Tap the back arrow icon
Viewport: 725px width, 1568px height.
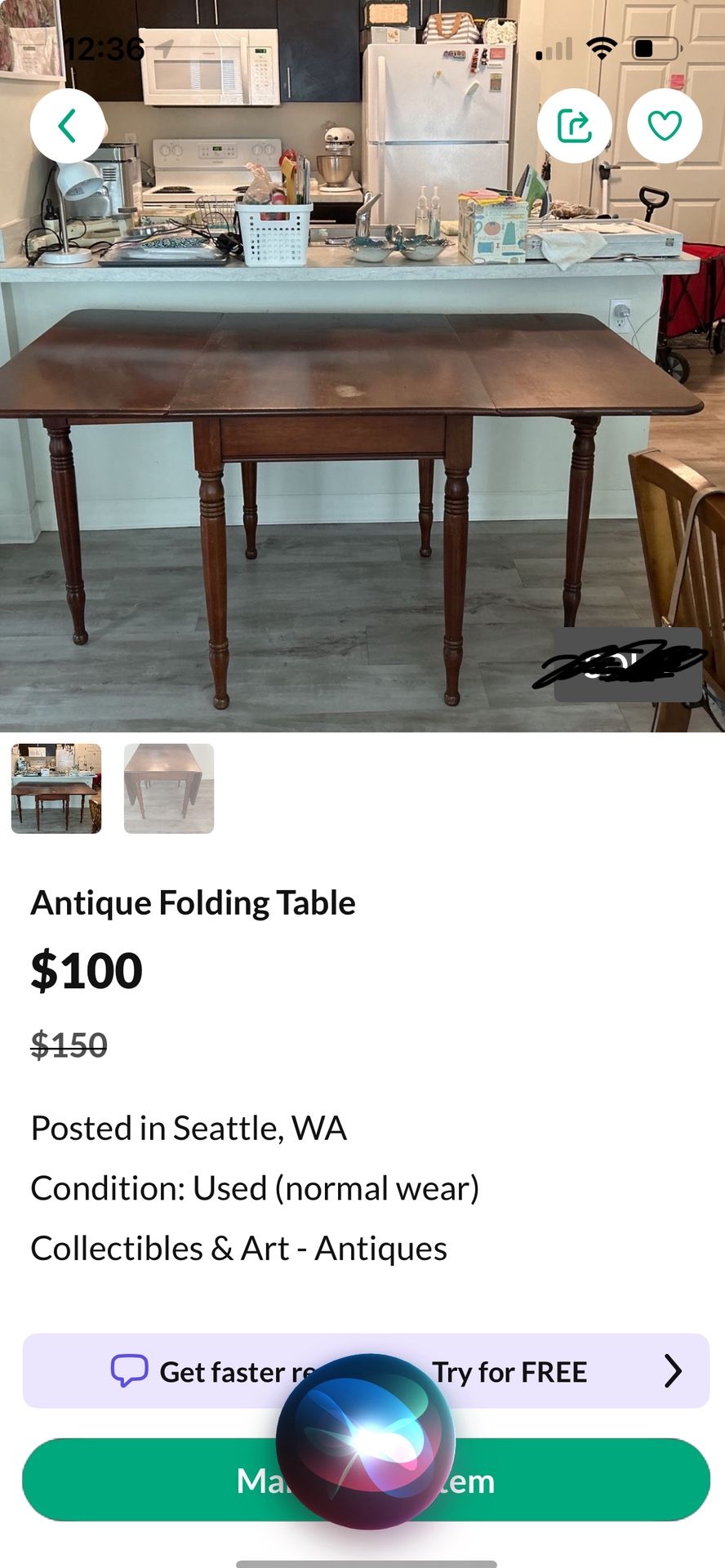point(68,124)
